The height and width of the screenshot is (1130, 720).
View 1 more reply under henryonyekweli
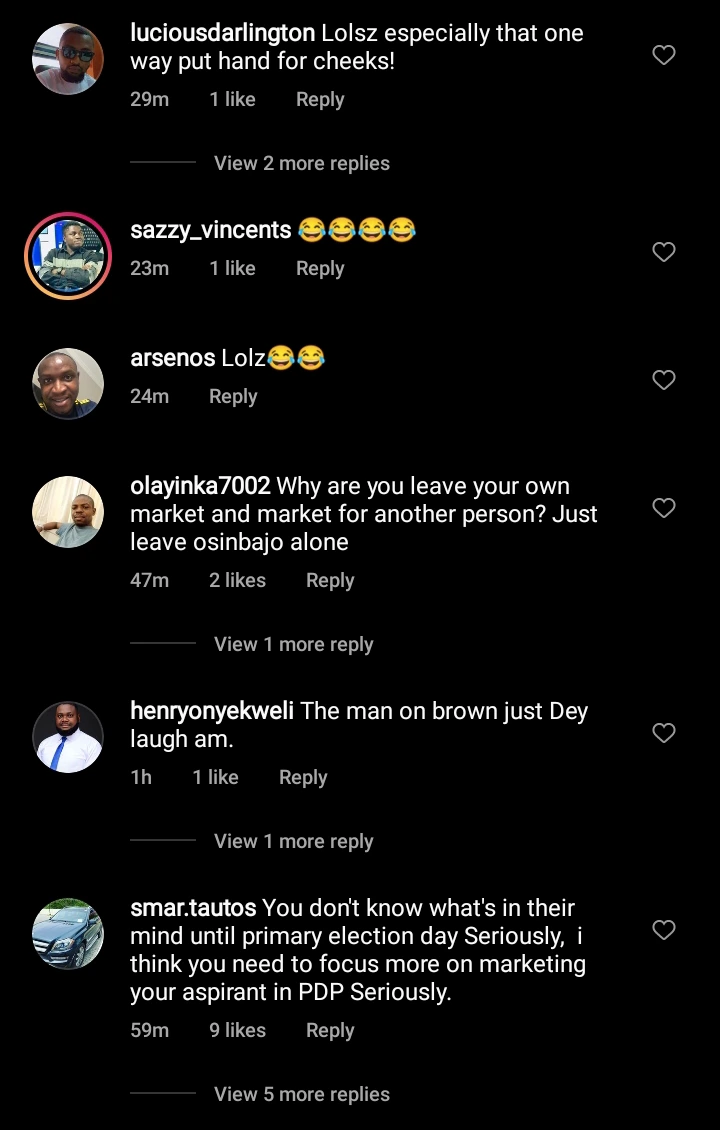[293, 841]
